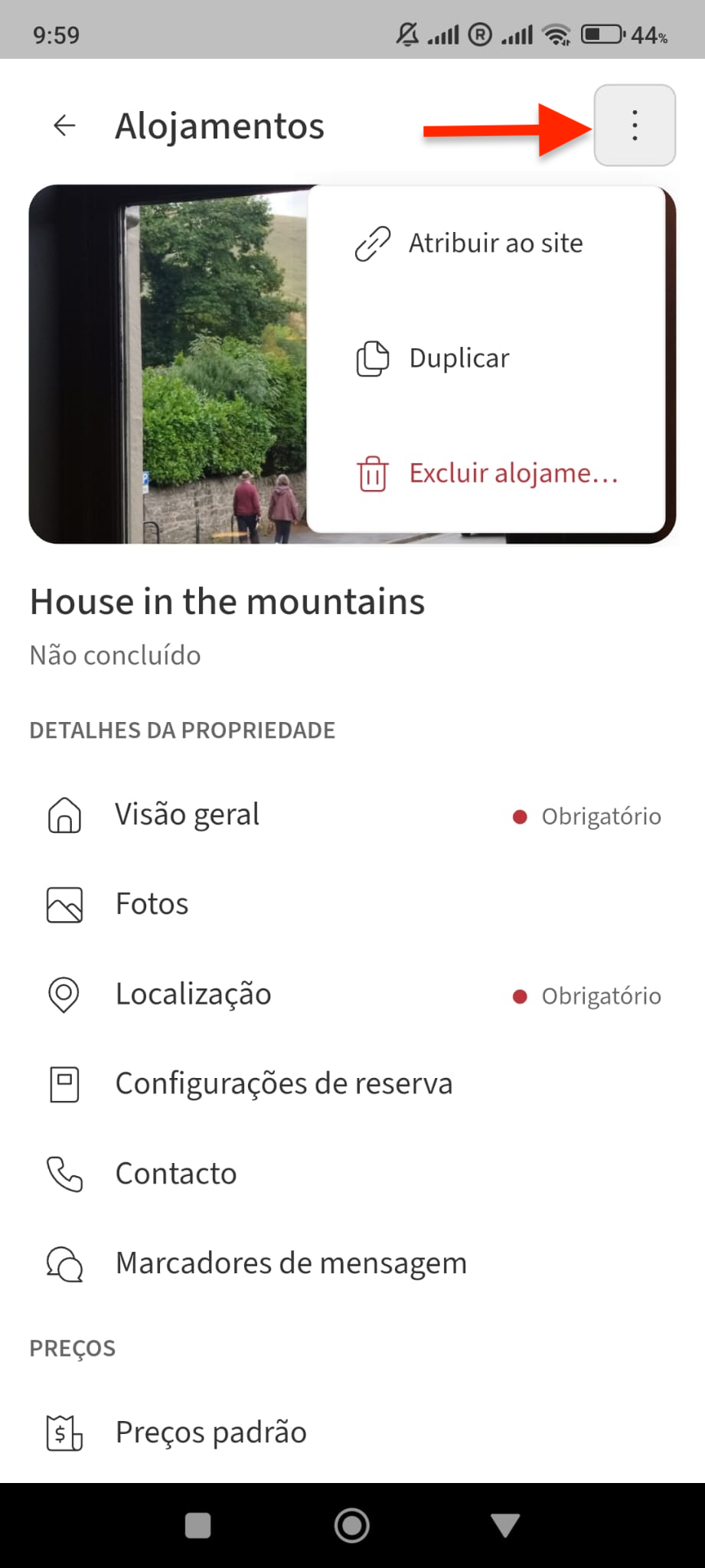Tap the system home button
The image size is (705, 1568).
pyautogui.click(x=352, y=1526)
